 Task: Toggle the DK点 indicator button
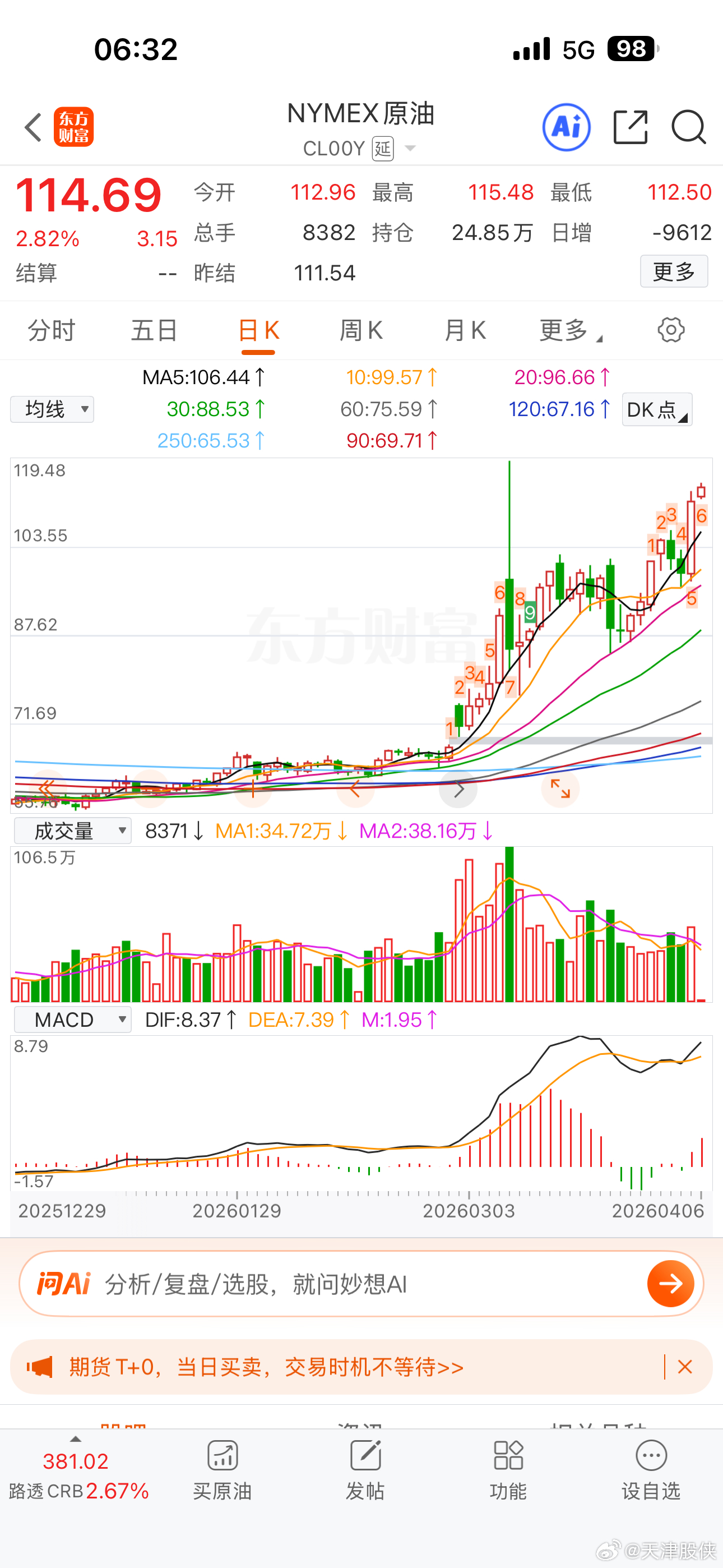point(657,409)
